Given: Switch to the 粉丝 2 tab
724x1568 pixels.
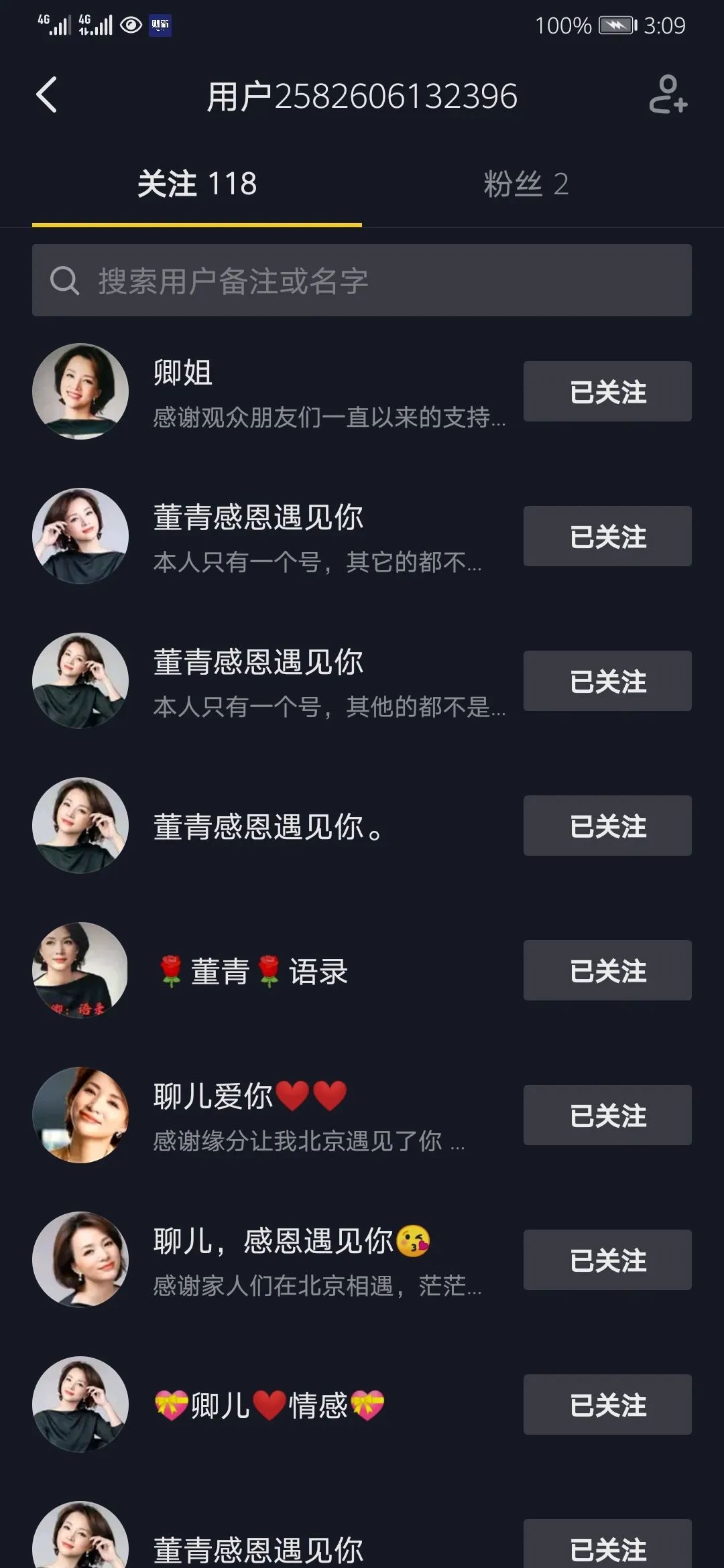Looking at the screenshot, I should 526,184.
